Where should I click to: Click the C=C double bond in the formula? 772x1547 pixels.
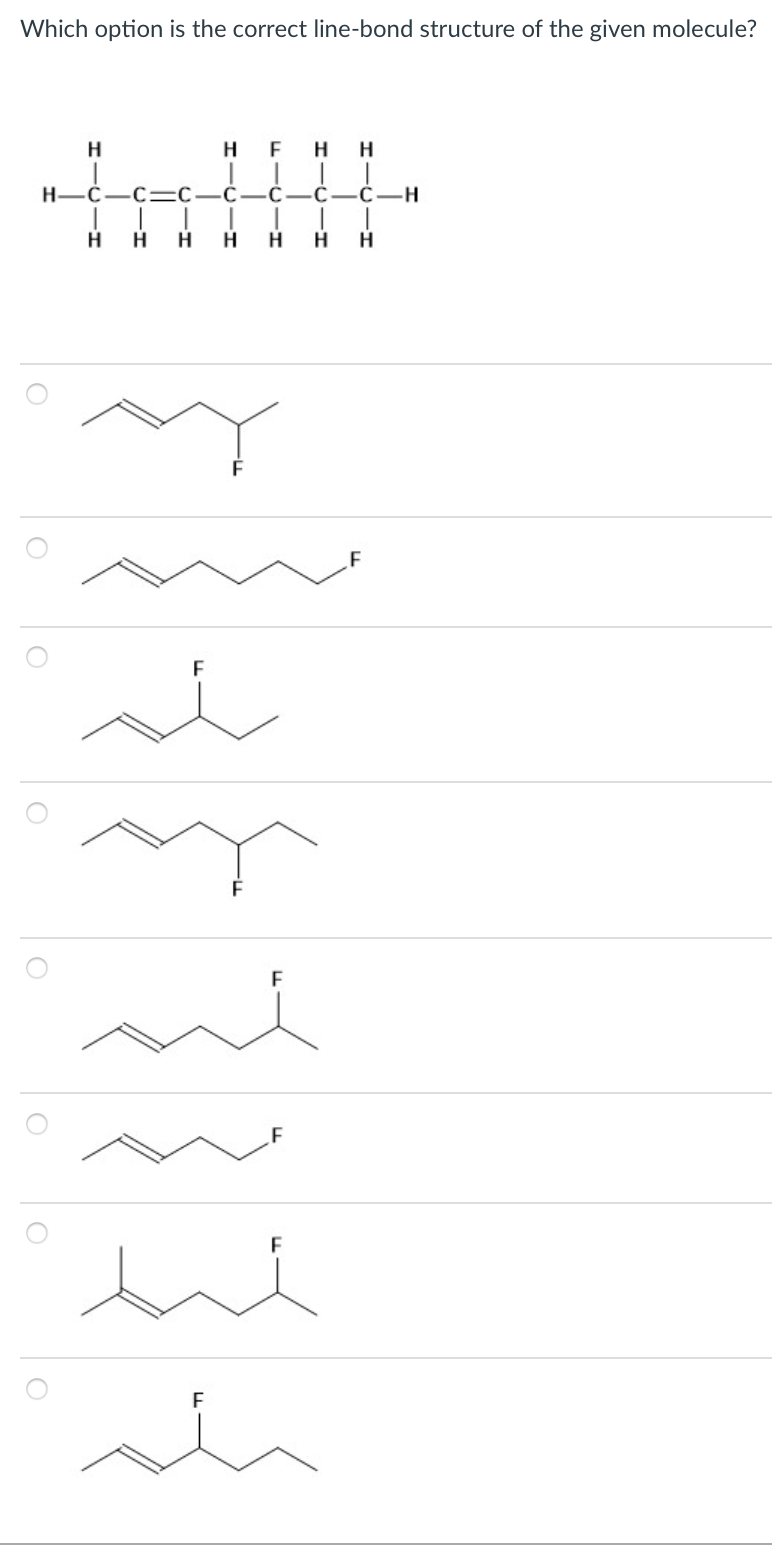[x=163, y=195]
